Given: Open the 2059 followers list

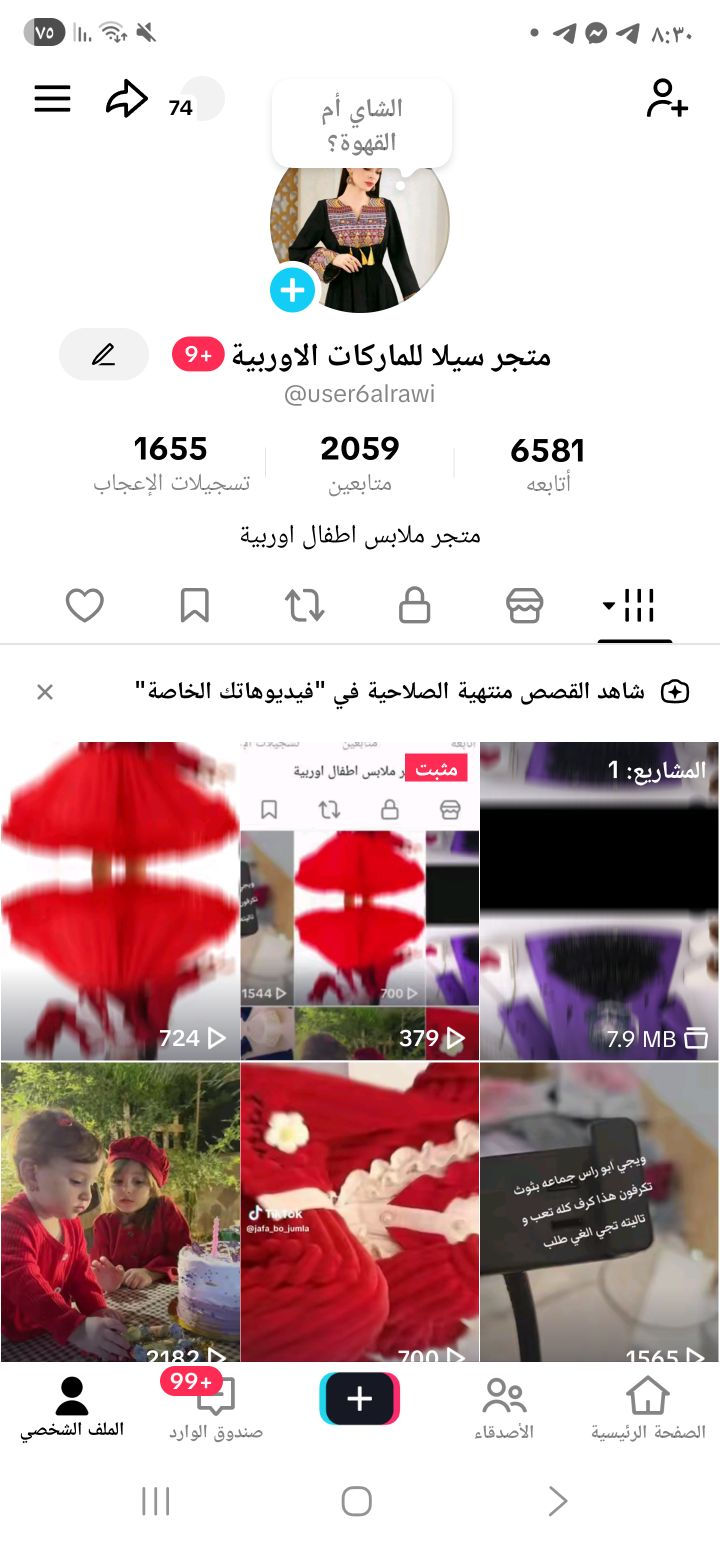Looking at the screenshot, I should (360, 462).
